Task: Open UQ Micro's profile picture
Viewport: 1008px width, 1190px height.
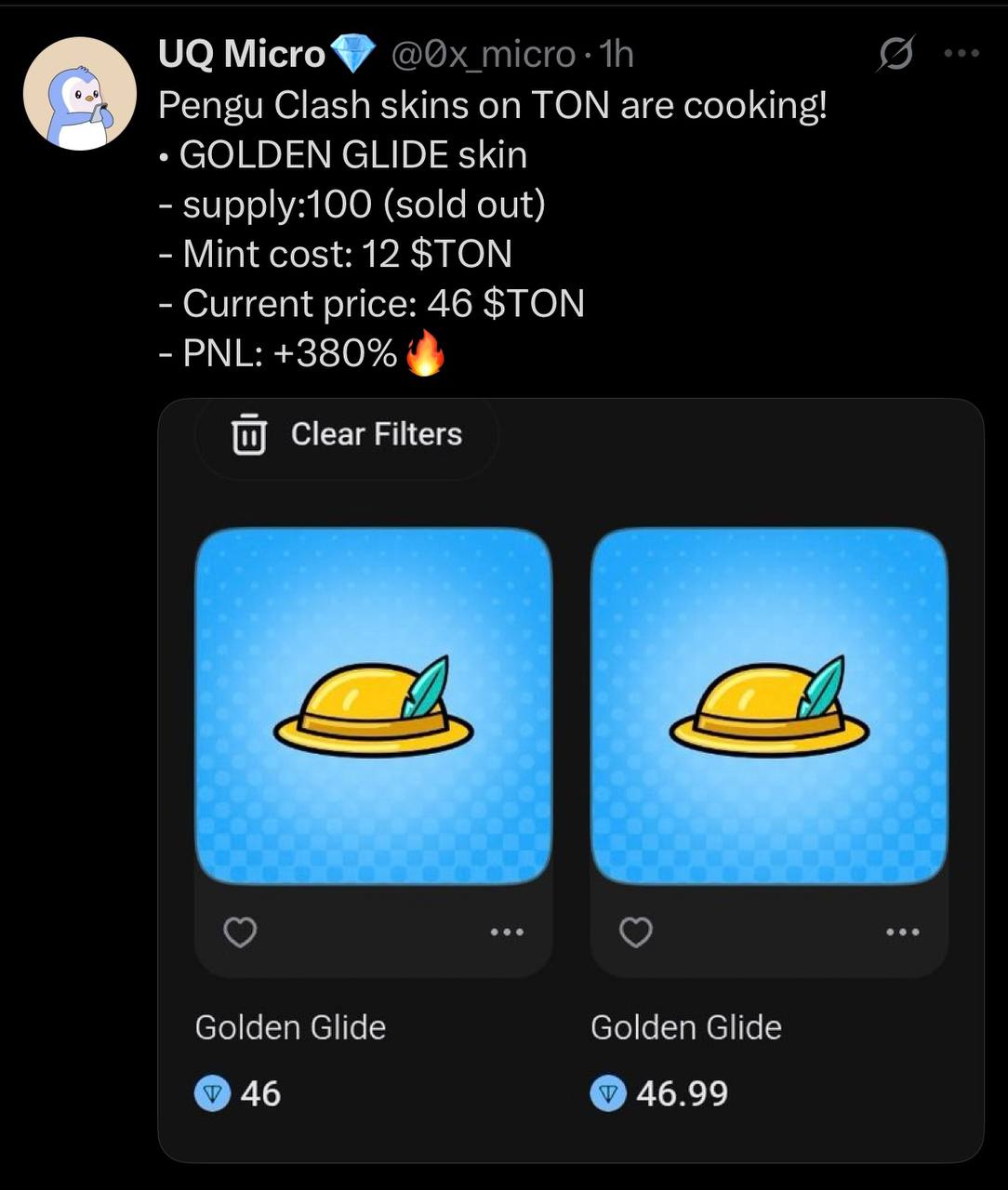Action: point(80,94)
